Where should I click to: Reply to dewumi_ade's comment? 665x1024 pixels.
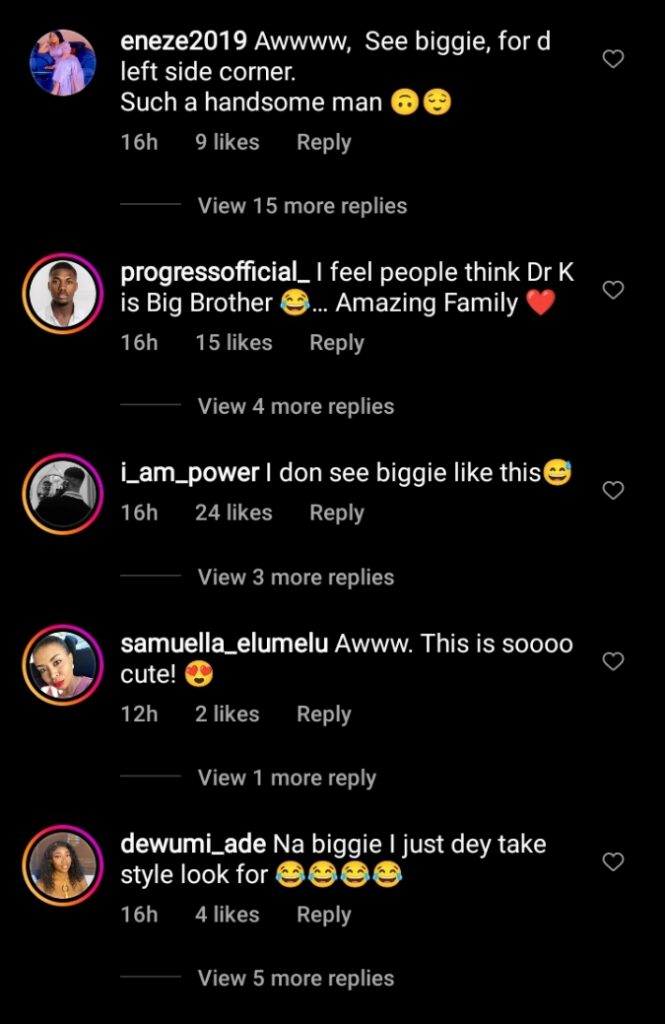323,914
